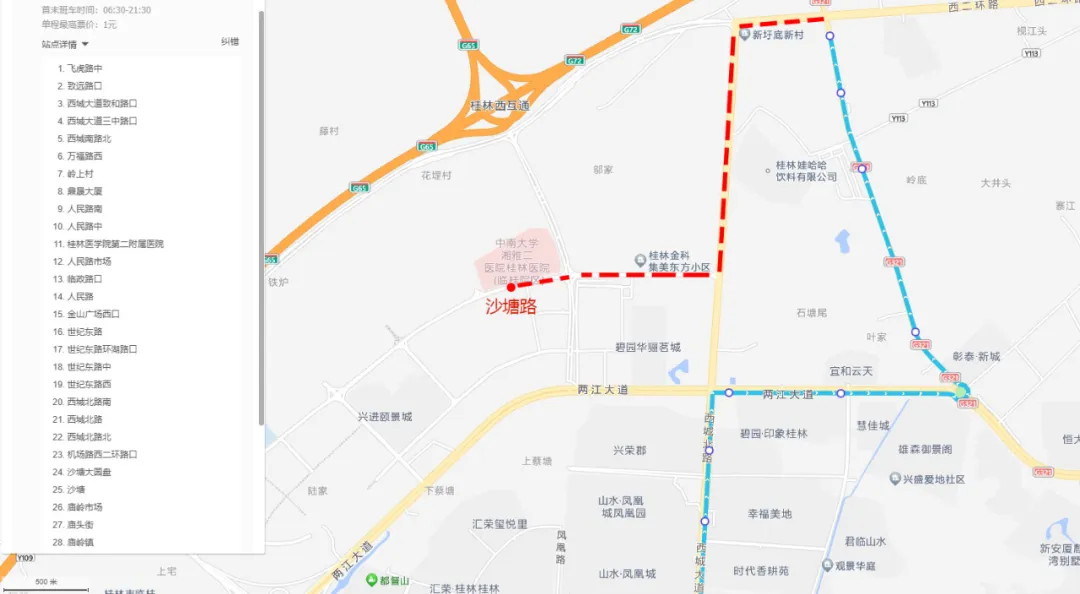This screenshot has width=1080, height=594.
Task: Select station 17 世纪东路环湖路口
Action: [x=101, y=349]
